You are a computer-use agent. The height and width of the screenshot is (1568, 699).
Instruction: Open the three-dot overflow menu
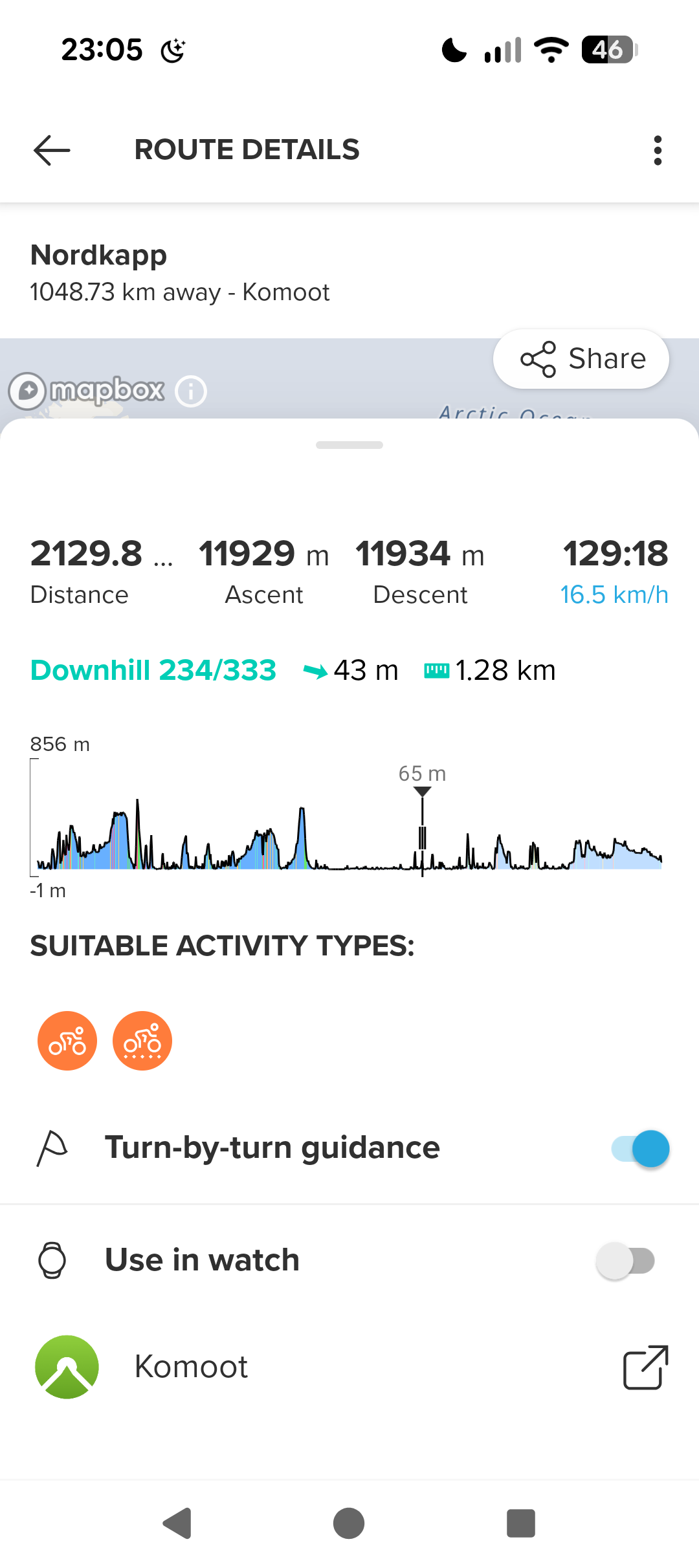coord(658,150)
